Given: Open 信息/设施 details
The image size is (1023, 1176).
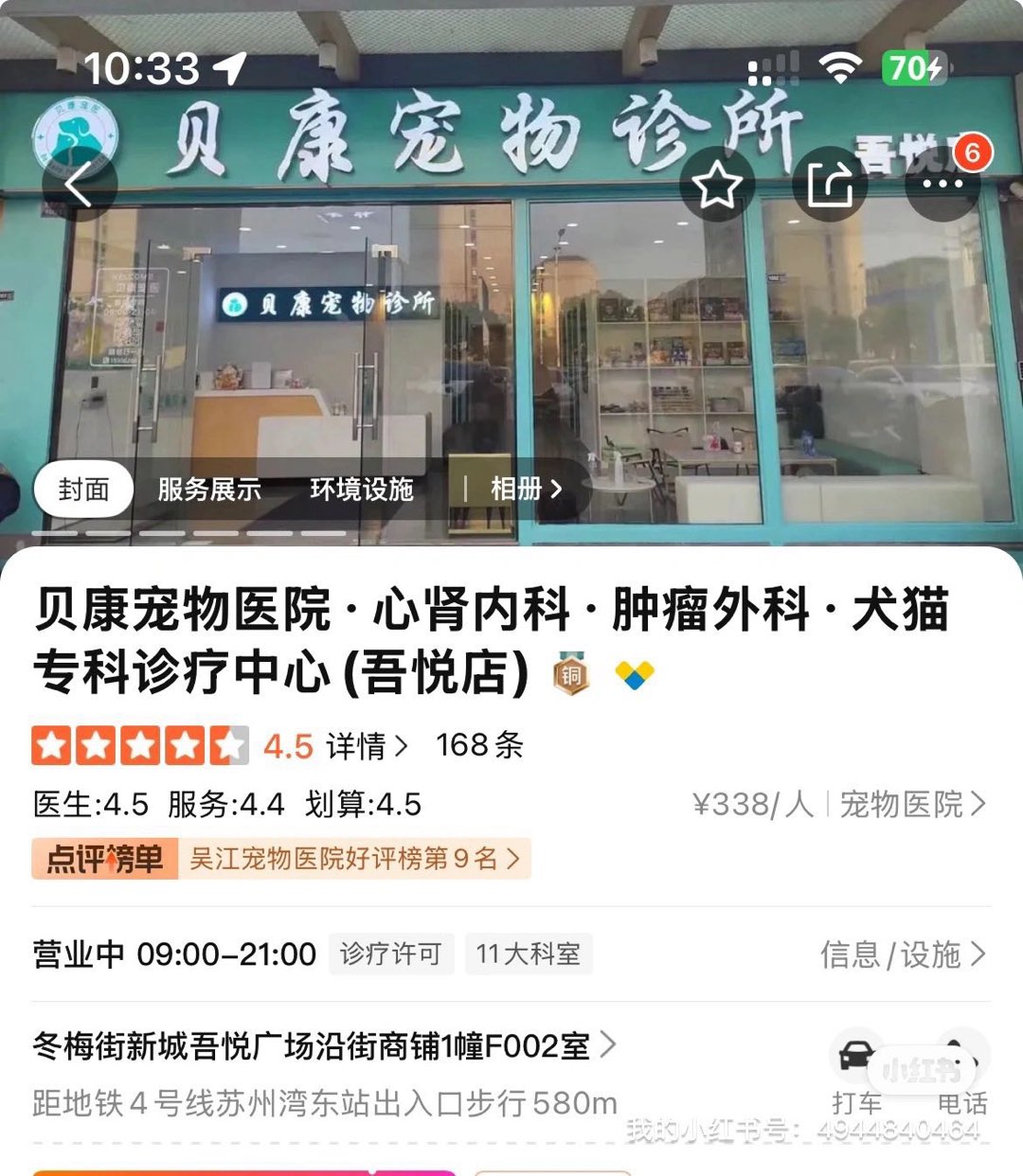Looking at the screenshot, I should tap(902, 954).
